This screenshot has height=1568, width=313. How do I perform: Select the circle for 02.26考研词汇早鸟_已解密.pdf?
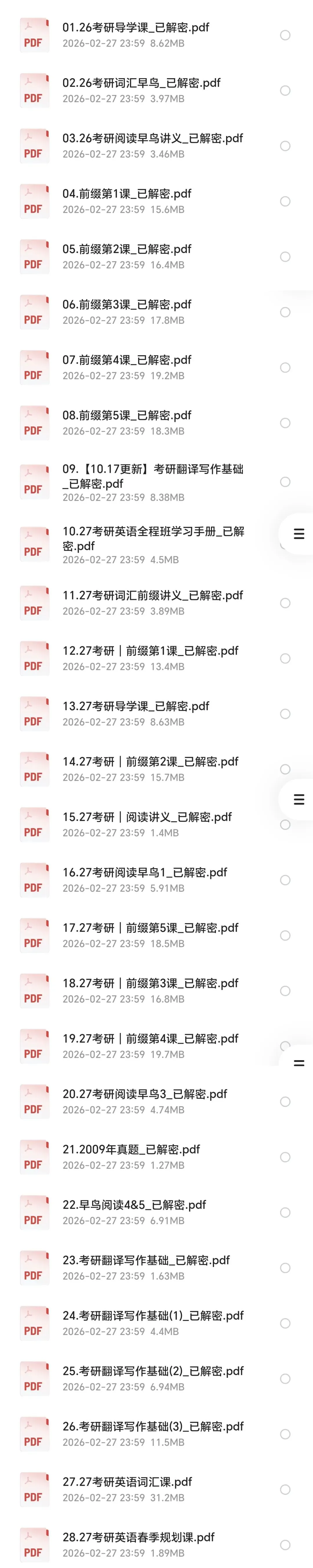(x=285, y=91)
